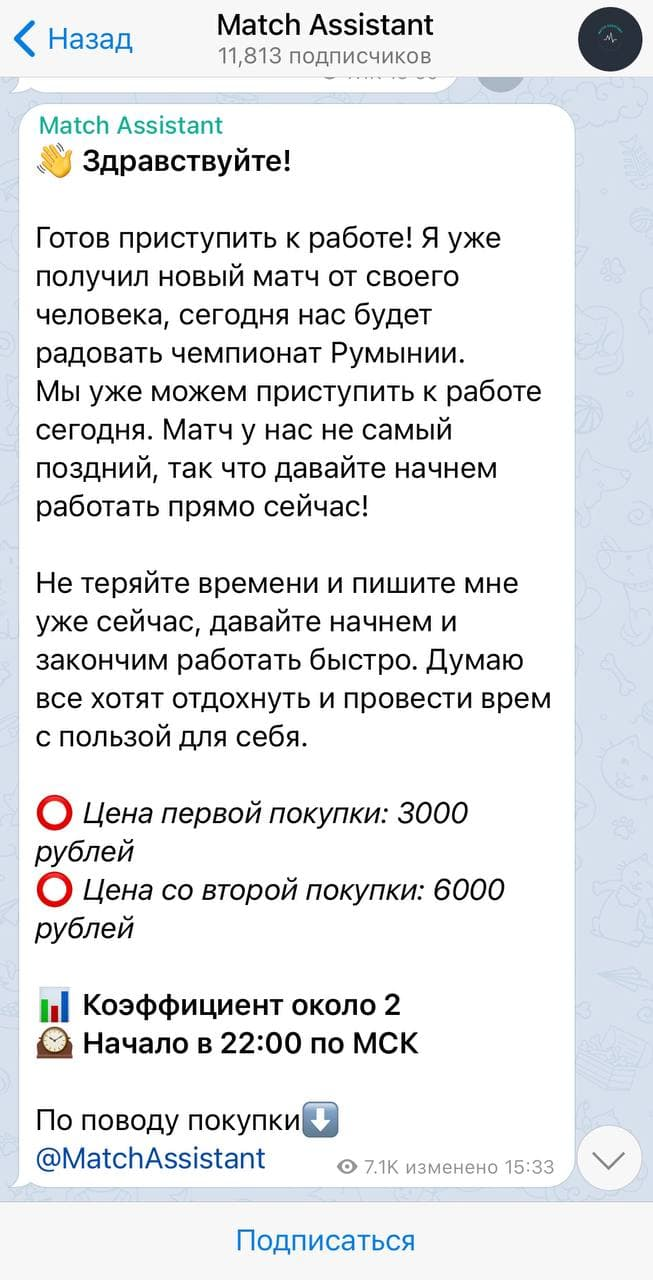This screenshot has width=653, height=1280.
Task: Subscribe to the channel via Подписаться
Action: (326, 1241)
